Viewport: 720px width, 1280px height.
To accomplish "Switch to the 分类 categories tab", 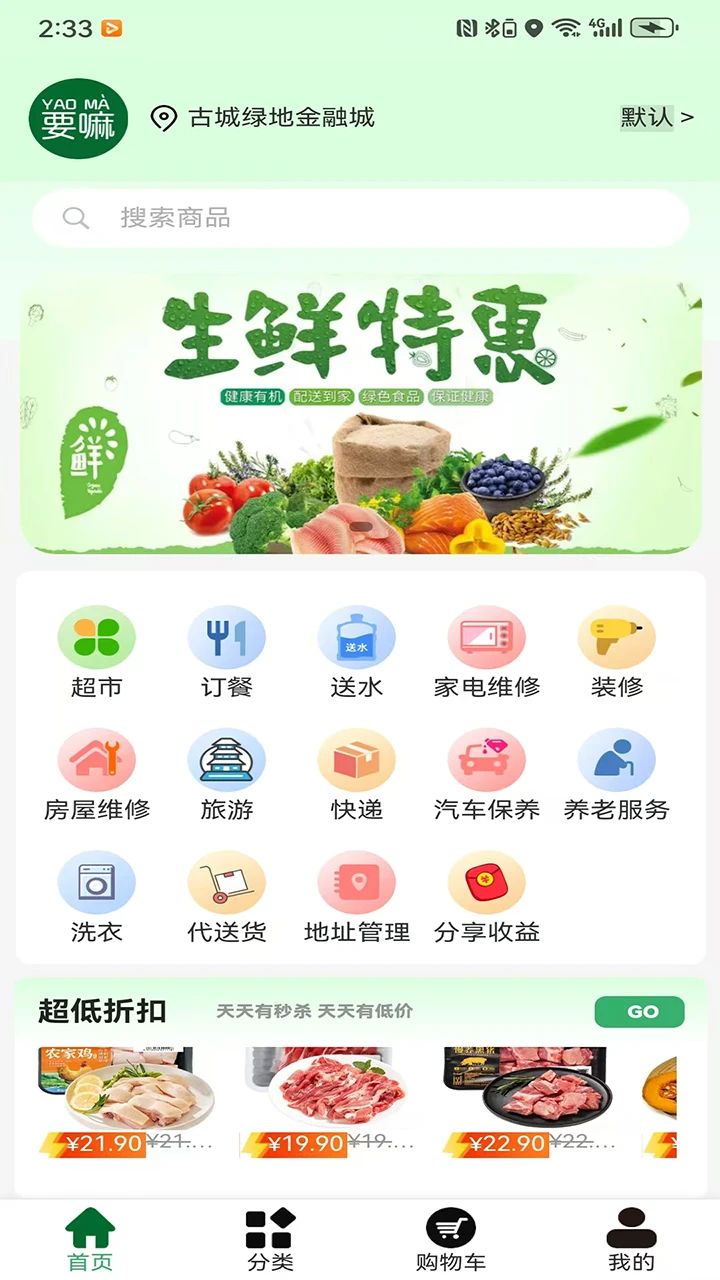I will click(268, 1237).
